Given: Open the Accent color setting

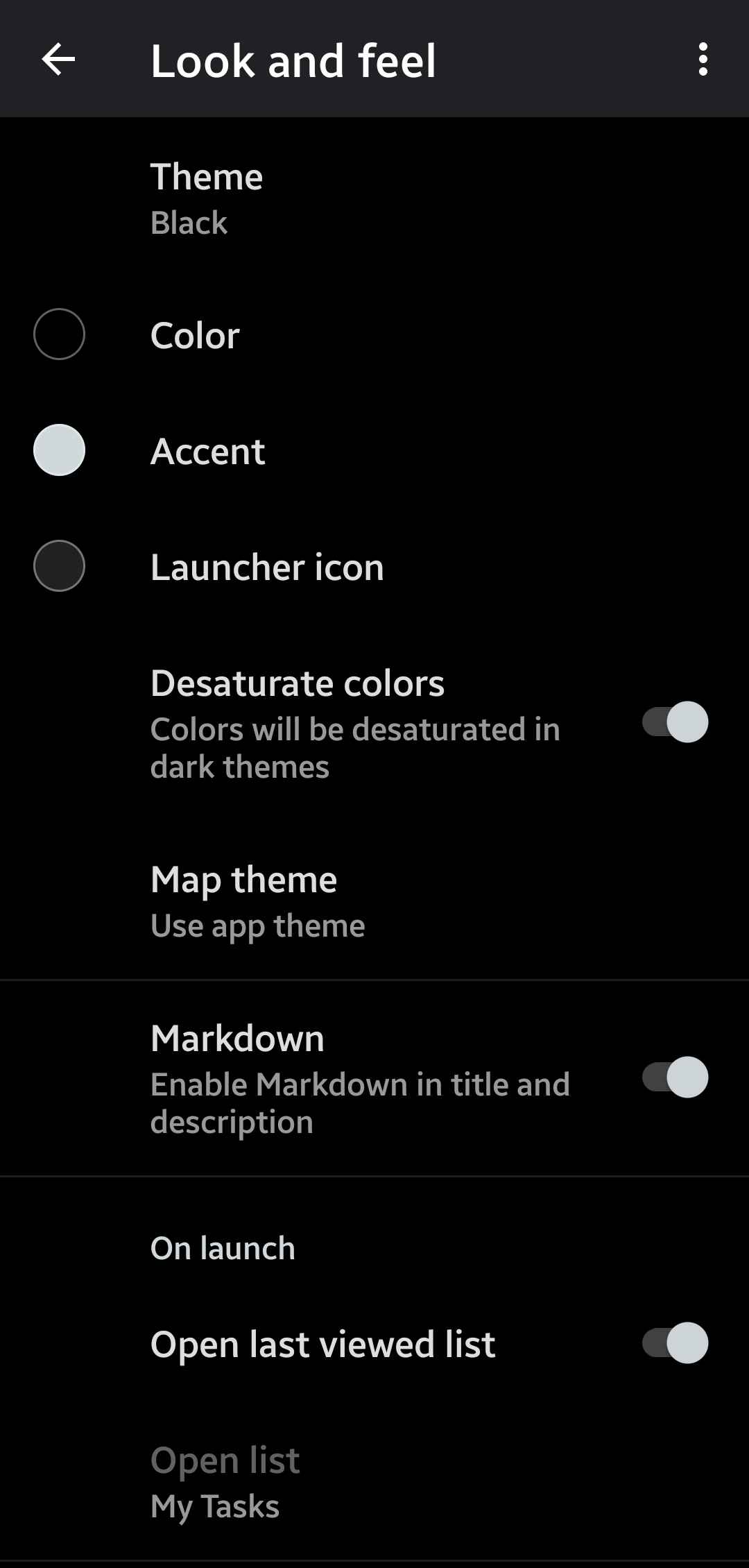Looking at the screenshot, I should (x=374, y=450).
